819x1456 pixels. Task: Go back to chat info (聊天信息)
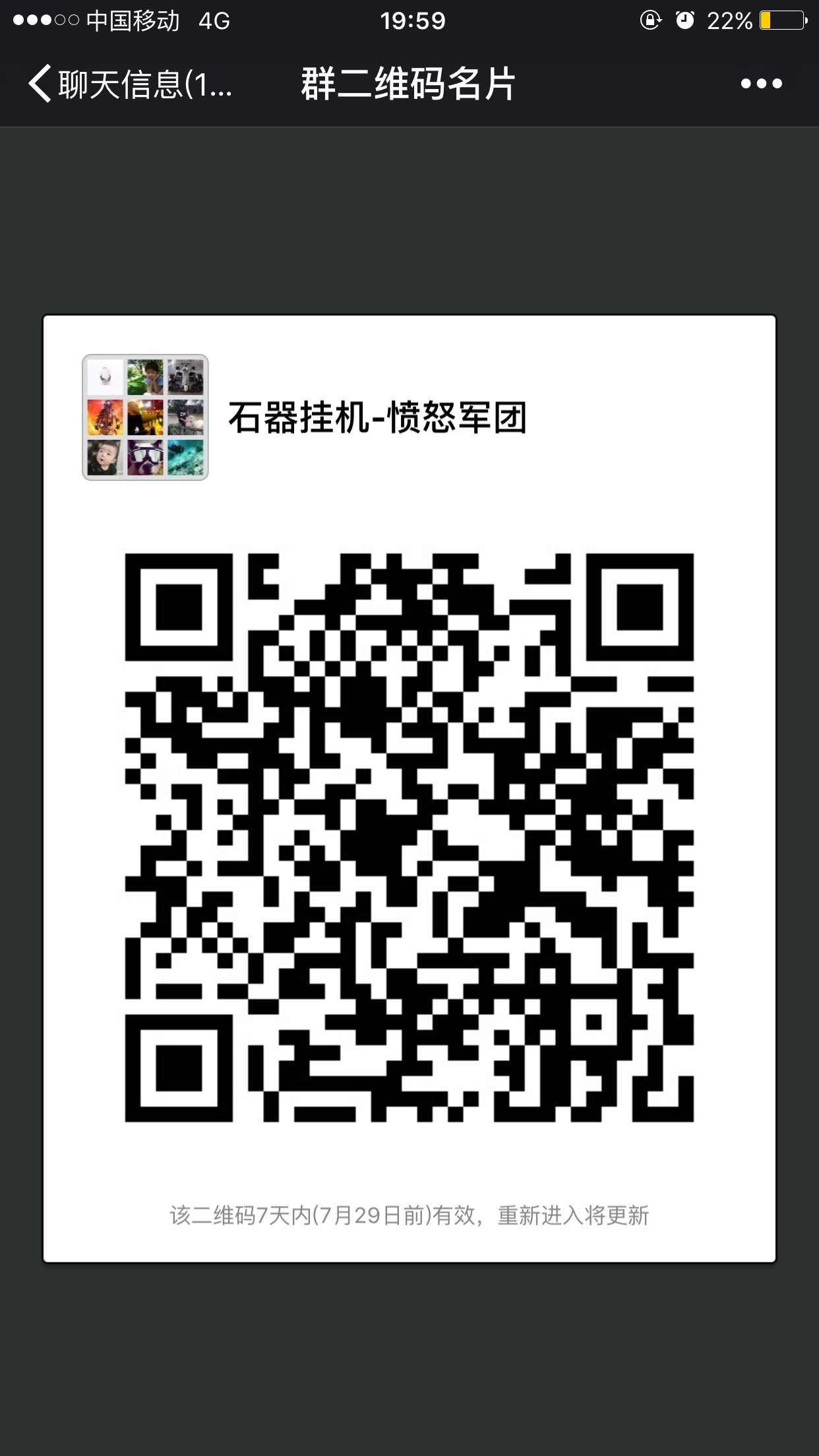coord(129,84)
